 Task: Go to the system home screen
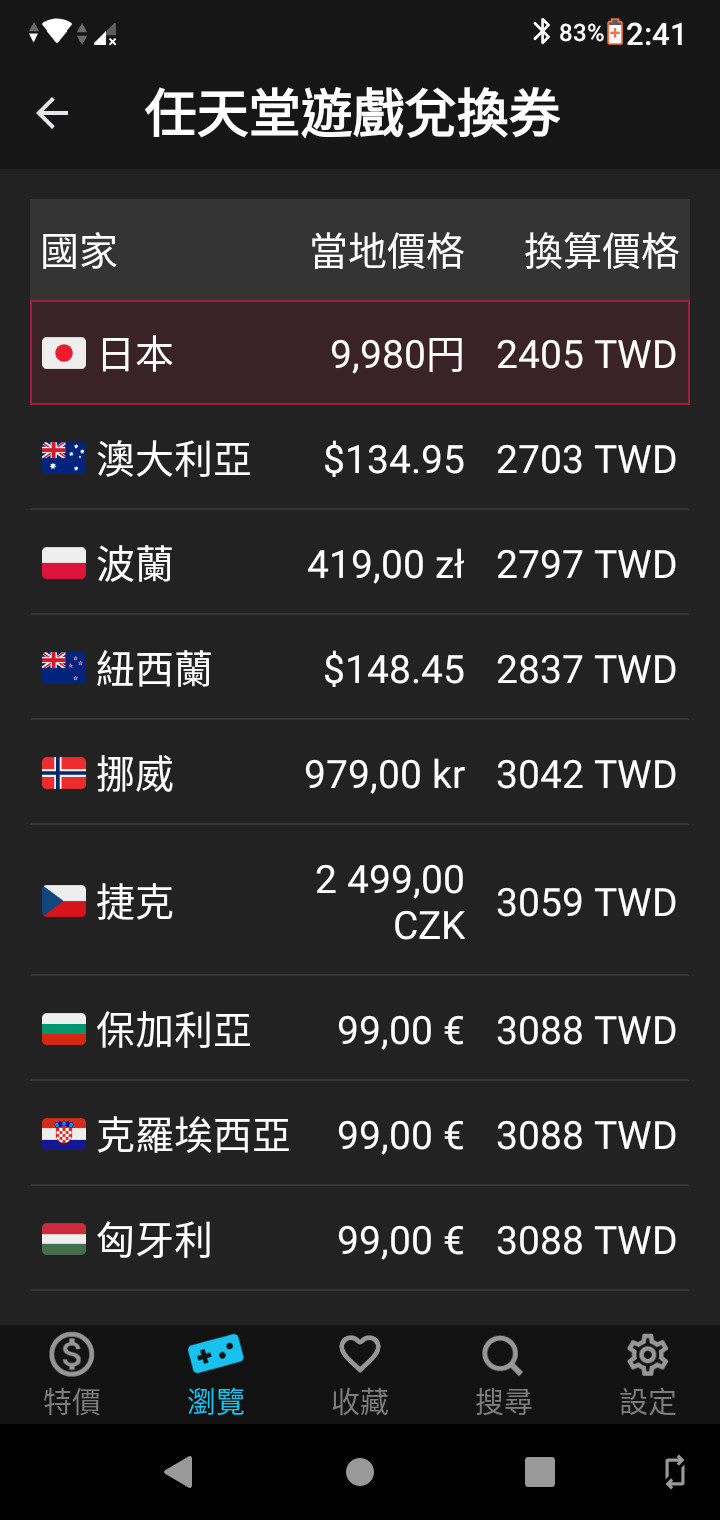(x=360, y=1471)
